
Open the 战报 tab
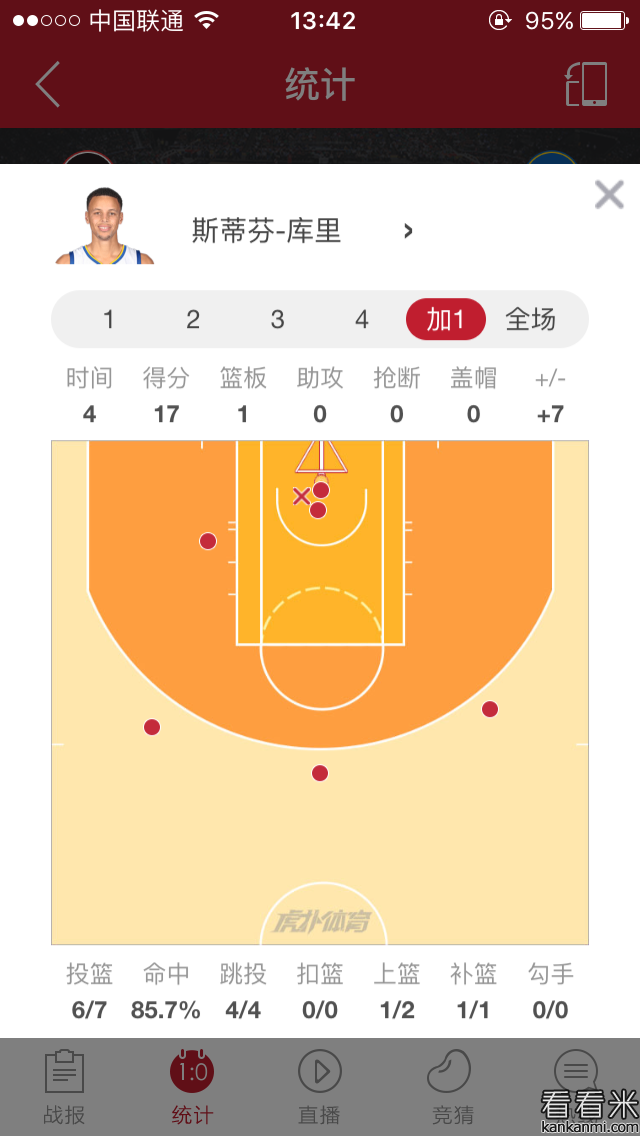click(64, 1086)
